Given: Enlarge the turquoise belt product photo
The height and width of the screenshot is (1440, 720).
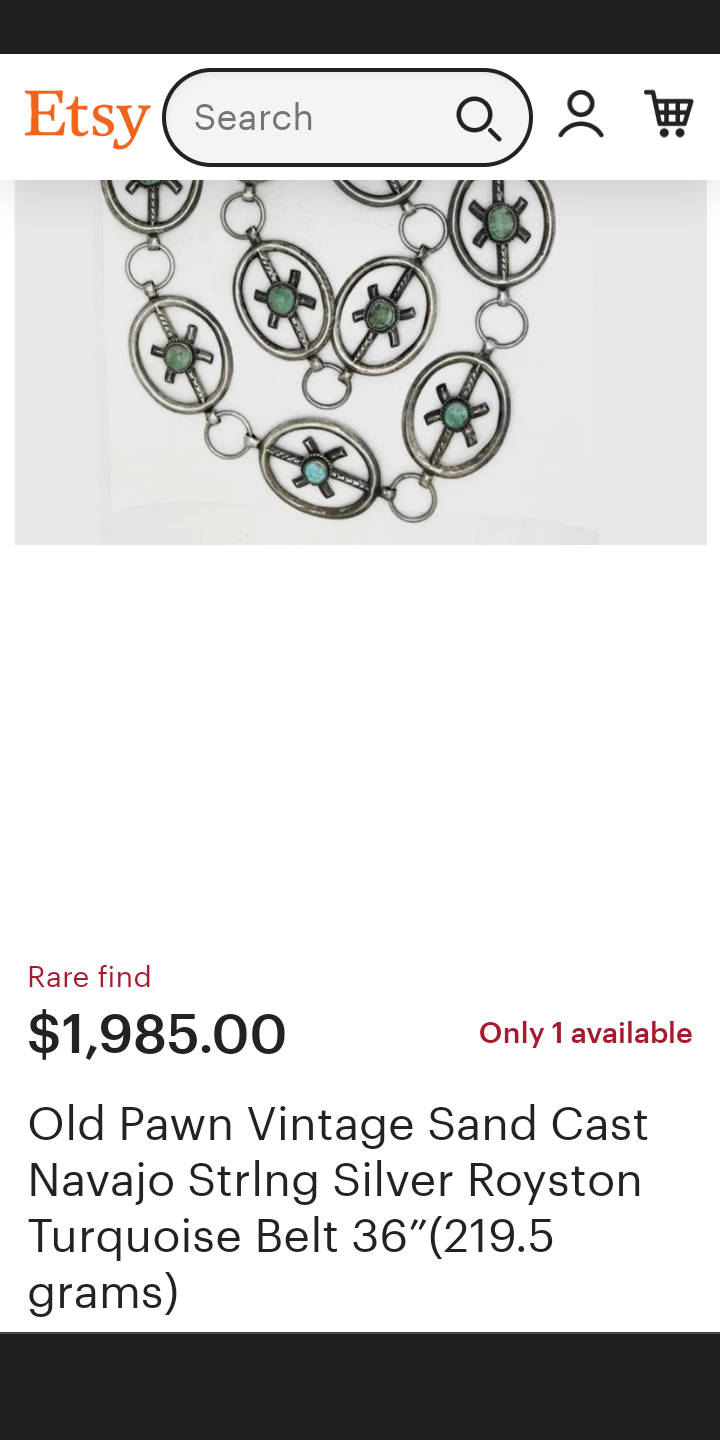Looking at the screenshot, I should pyautogui.click(x=360, y=360).
